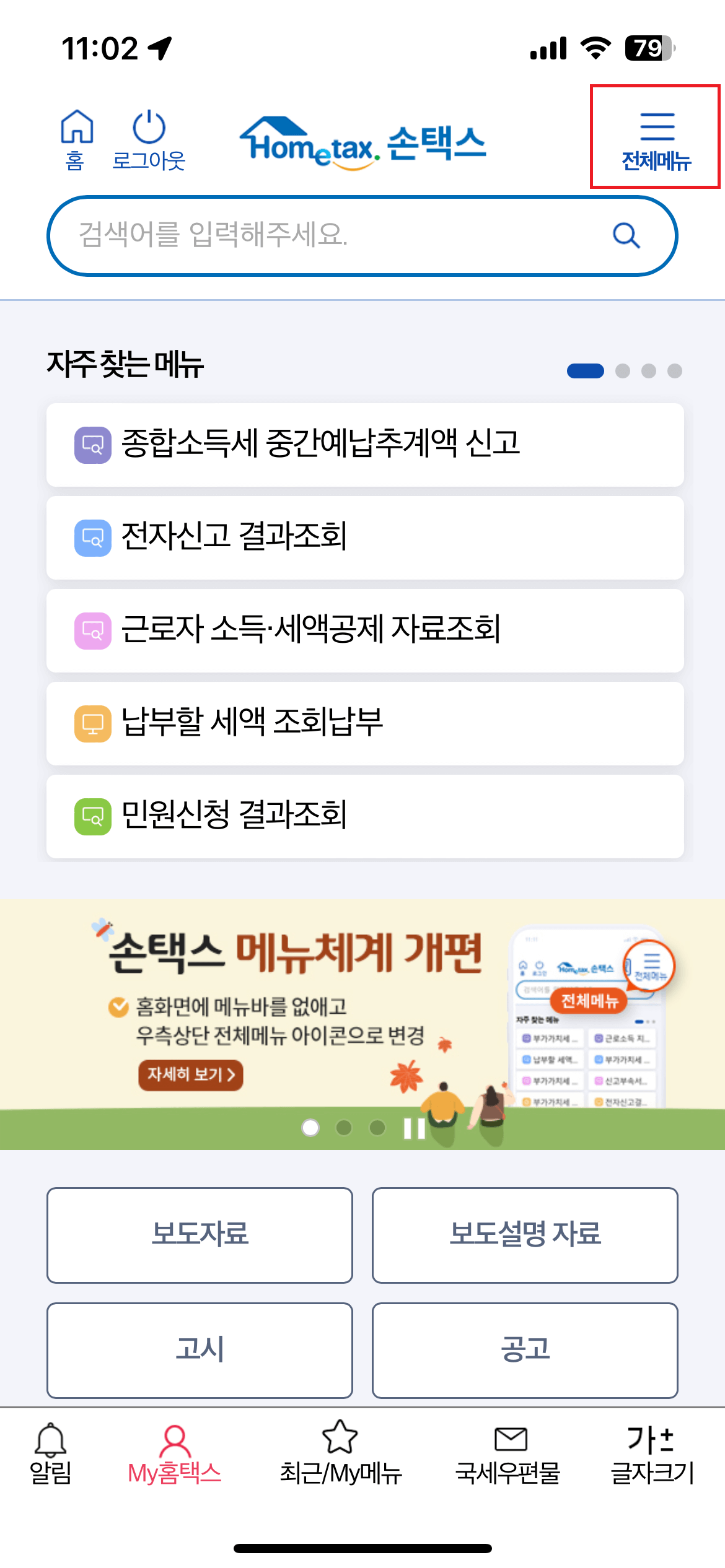Open the 보도자료 section

[200, 1235]
